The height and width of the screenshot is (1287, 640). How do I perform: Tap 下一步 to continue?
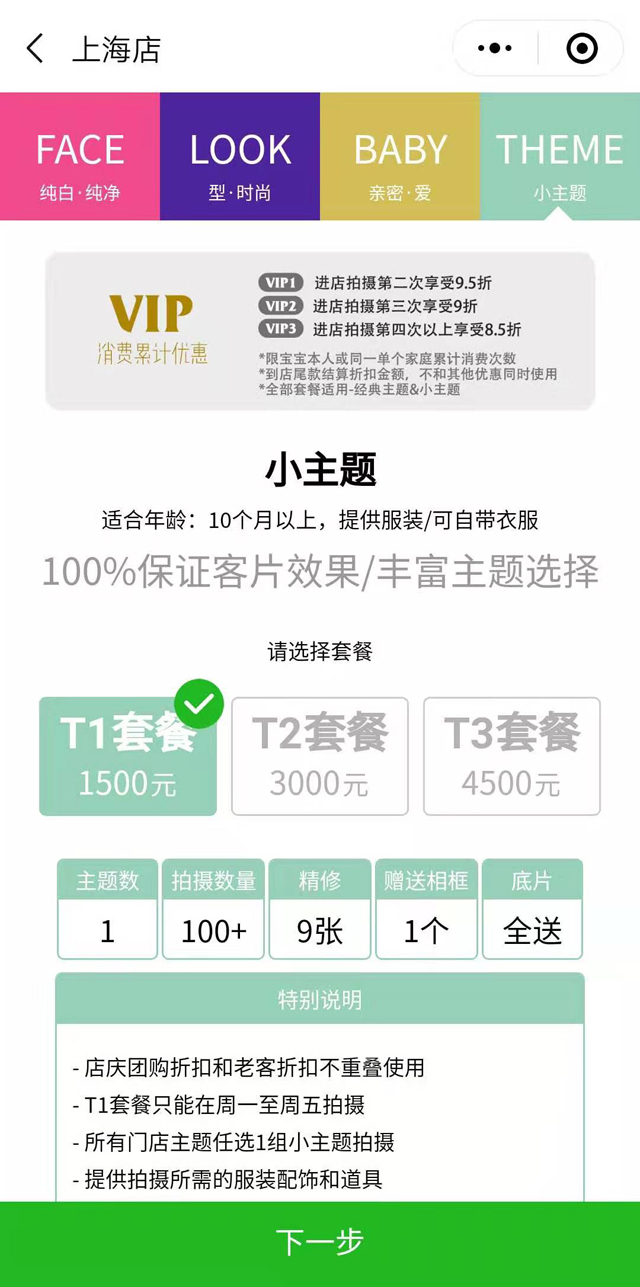click(x=320, y=1243)
